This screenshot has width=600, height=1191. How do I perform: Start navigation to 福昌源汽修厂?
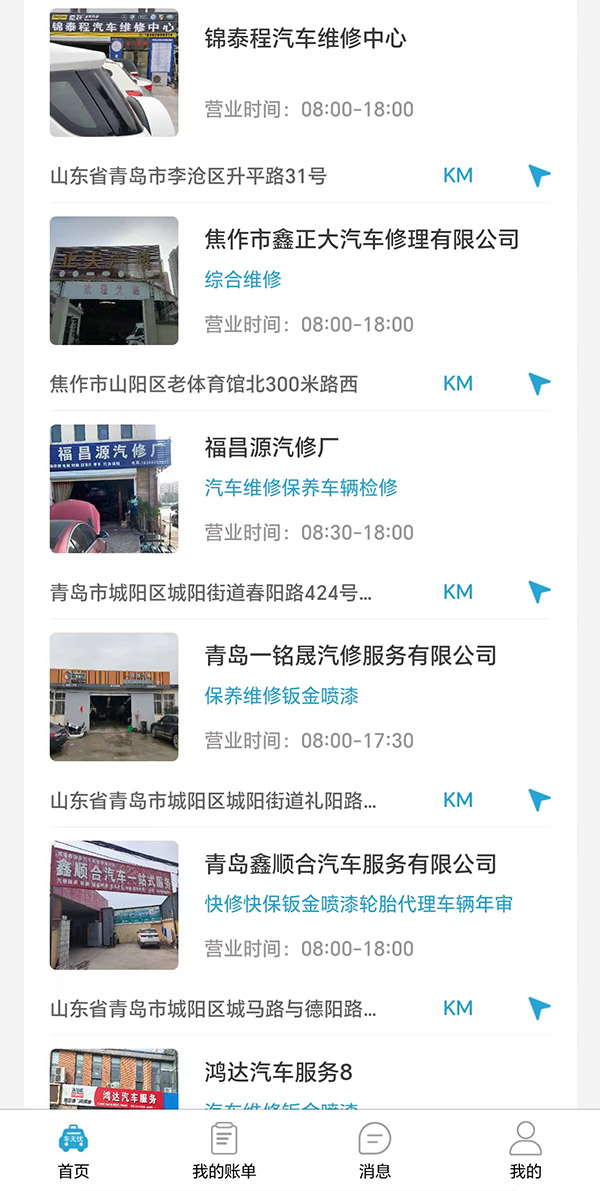539,592
